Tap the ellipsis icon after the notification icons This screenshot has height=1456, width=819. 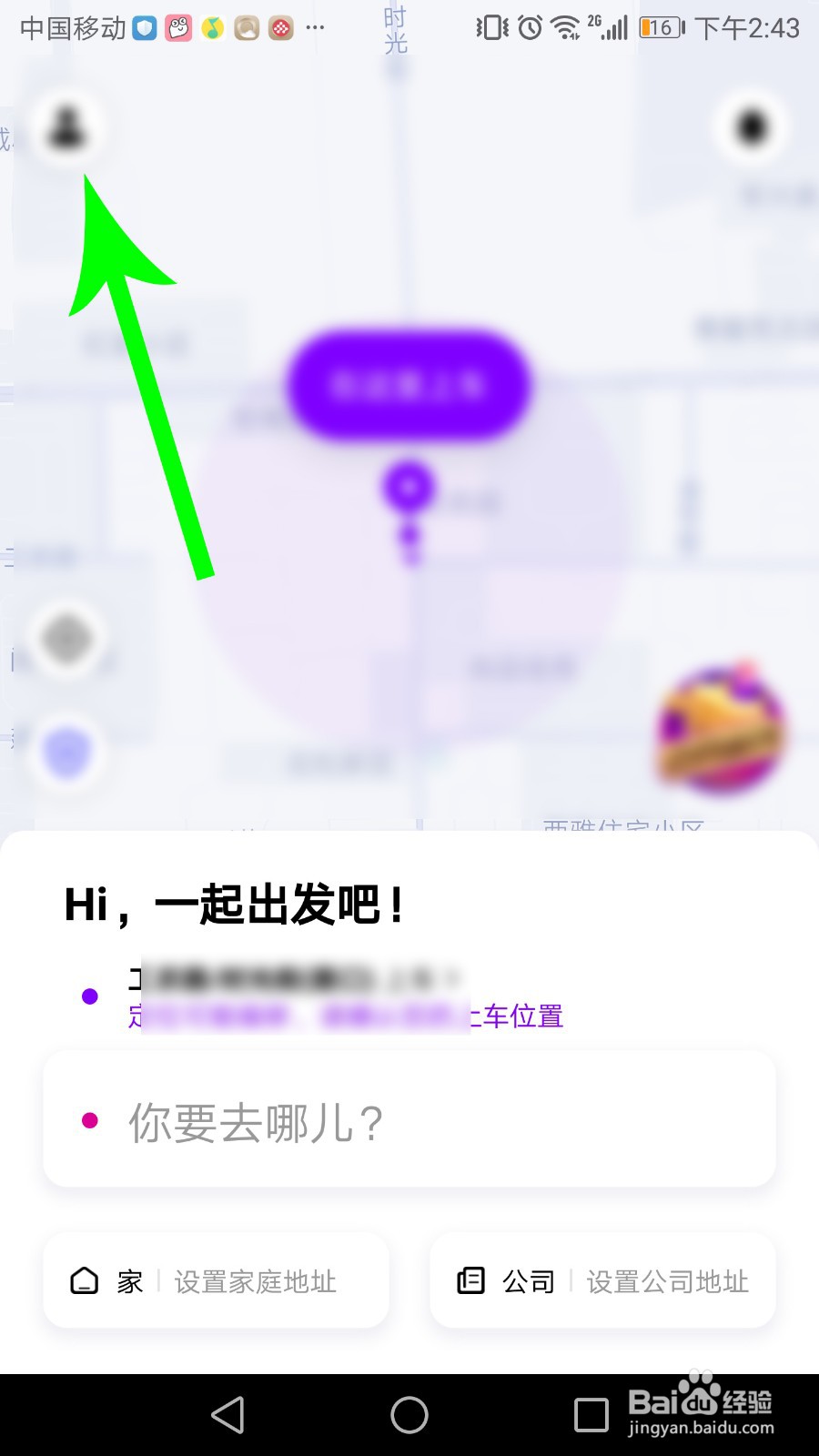(x=314, y=29)
